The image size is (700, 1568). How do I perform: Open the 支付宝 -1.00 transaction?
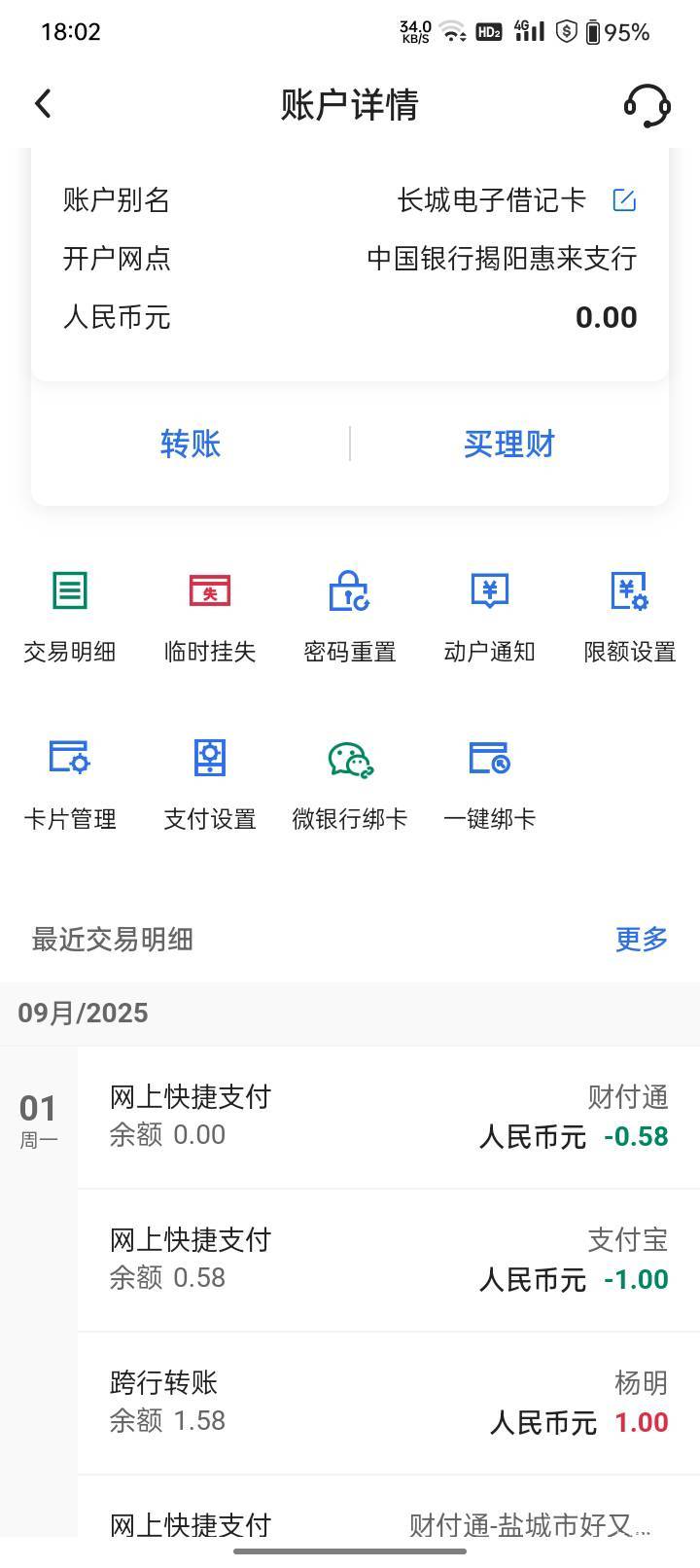[x=389, y=1260]
